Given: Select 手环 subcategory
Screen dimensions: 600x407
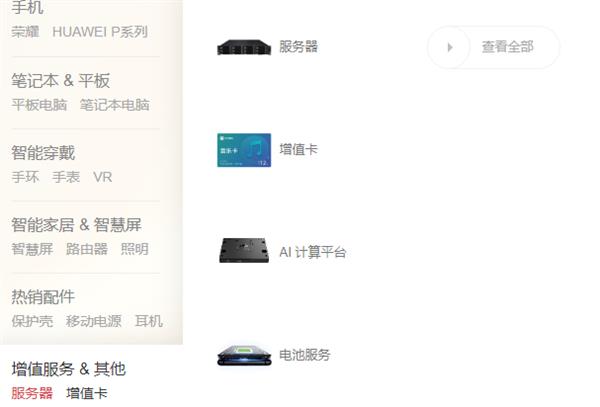Looking at the screenshot, I should point(25,177).
